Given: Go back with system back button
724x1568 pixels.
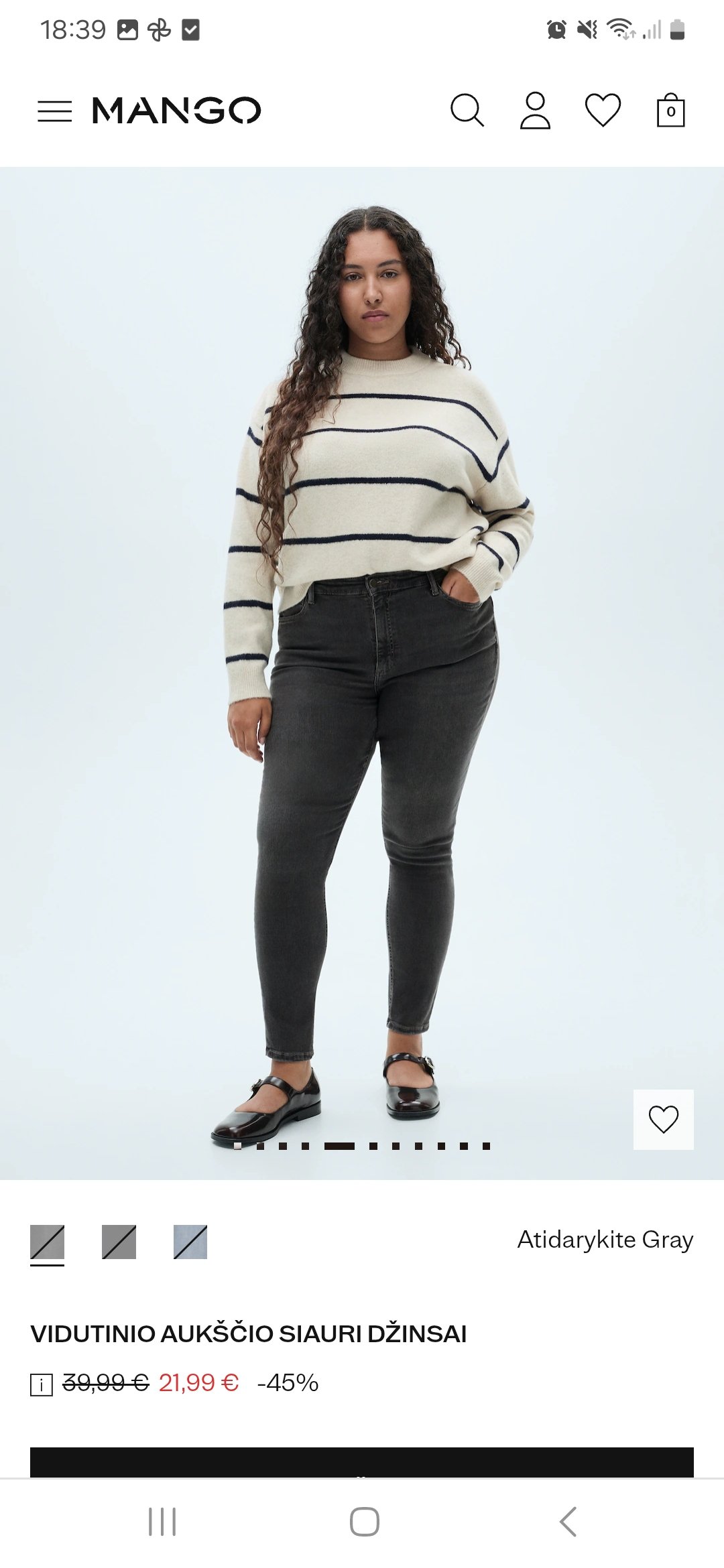Looking at the screenshot, I should (568, 1521).
